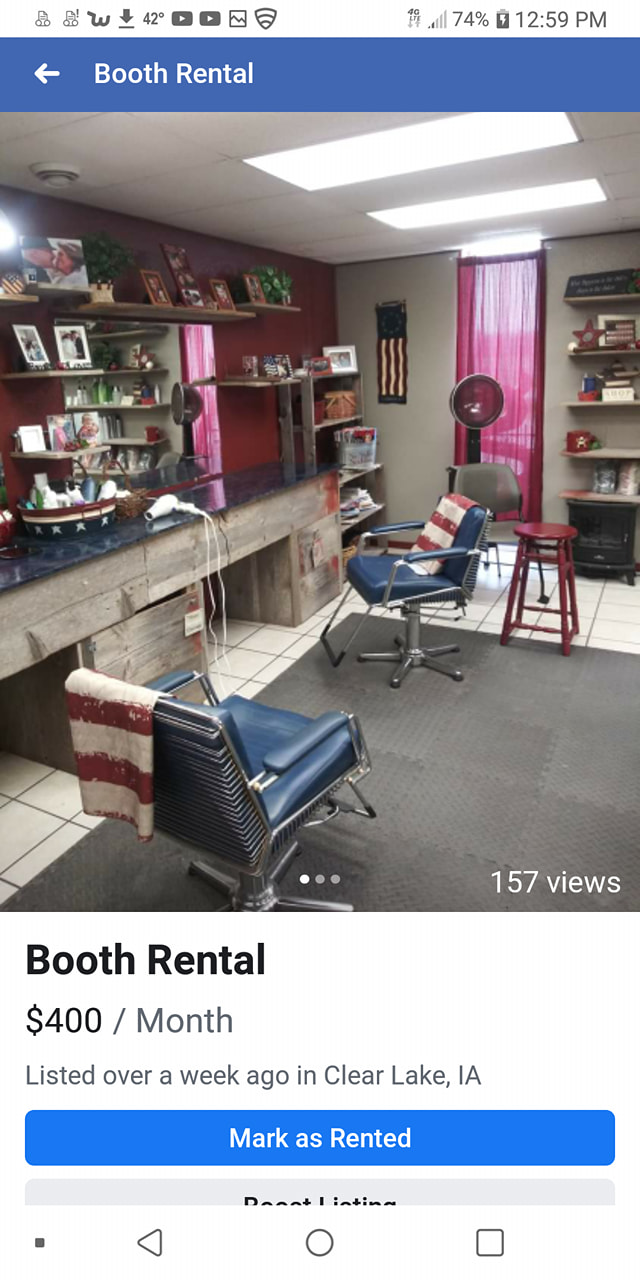Tap the Mark as Rented button
Image resolution: width=640 pixels, height=1280 pixels.
coord(320,1138)
